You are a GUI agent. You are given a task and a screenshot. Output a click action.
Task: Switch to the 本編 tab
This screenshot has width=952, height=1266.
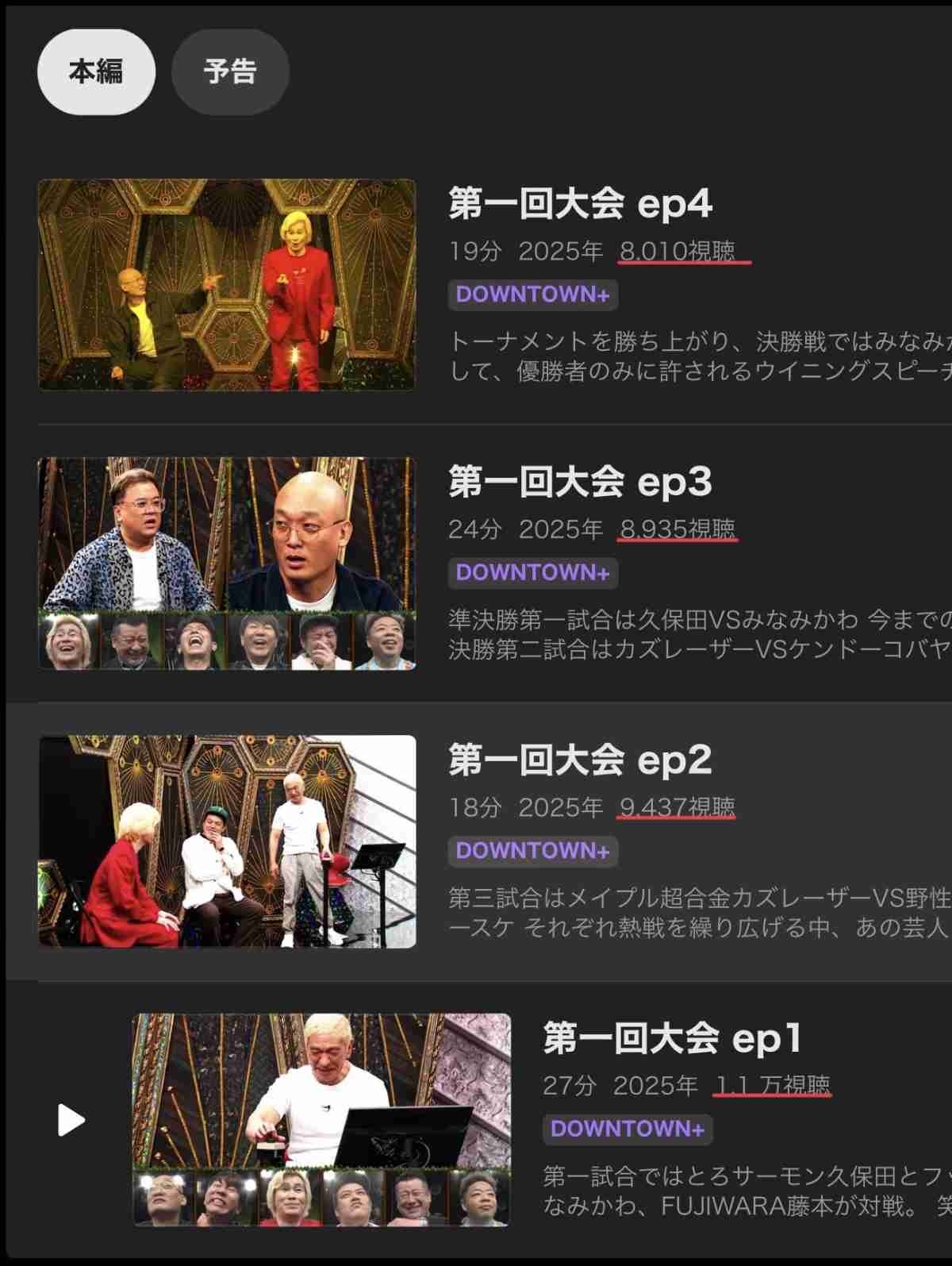[x=96, y=72]
